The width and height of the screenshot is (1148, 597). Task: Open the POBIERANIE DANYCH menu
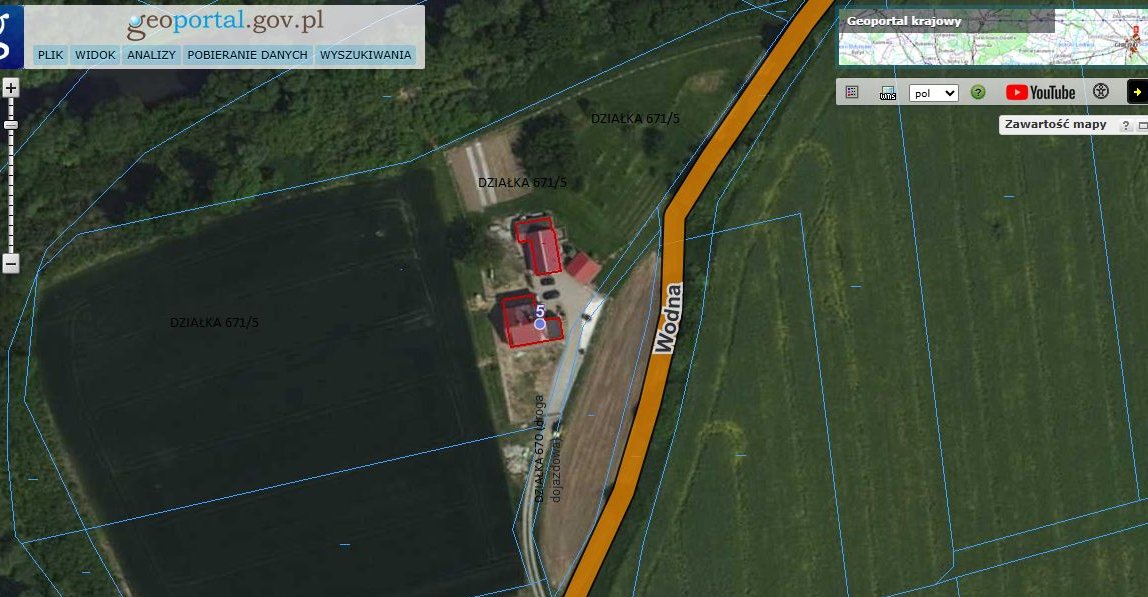tap(247, 55)
